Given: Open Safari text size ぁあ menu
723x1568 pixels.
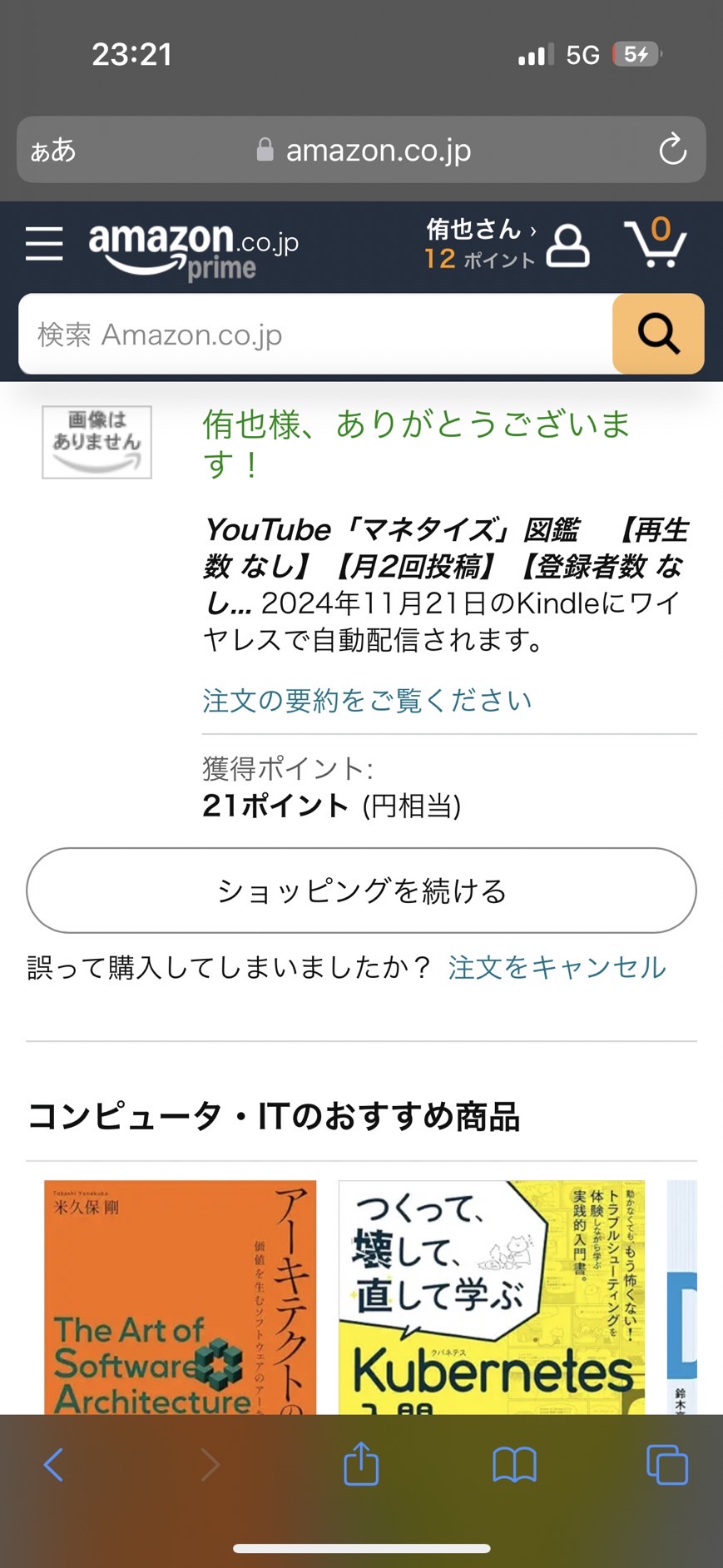Looking at the screenshot, I should pyautogui.click(x=53, y=151).
